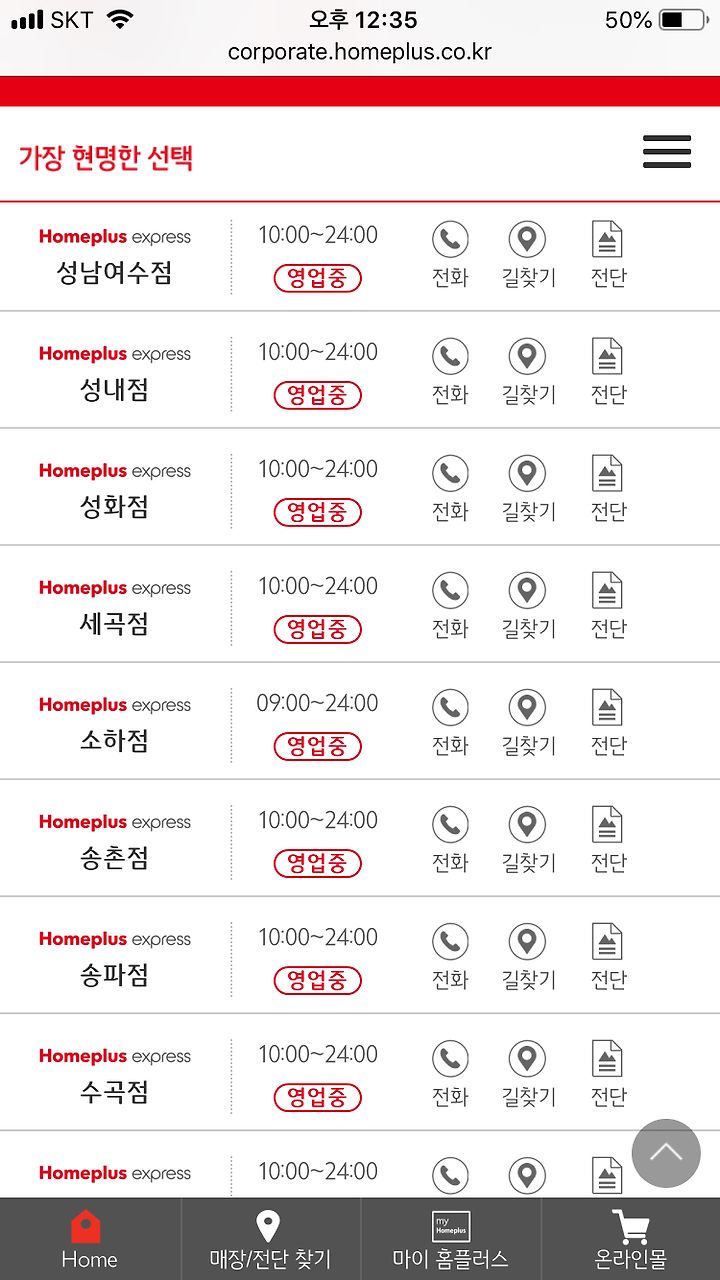Viewport: 720px width, 1280px height.
Task: Tap the 가장 현명한 선택 header logo
Action: 106,157
